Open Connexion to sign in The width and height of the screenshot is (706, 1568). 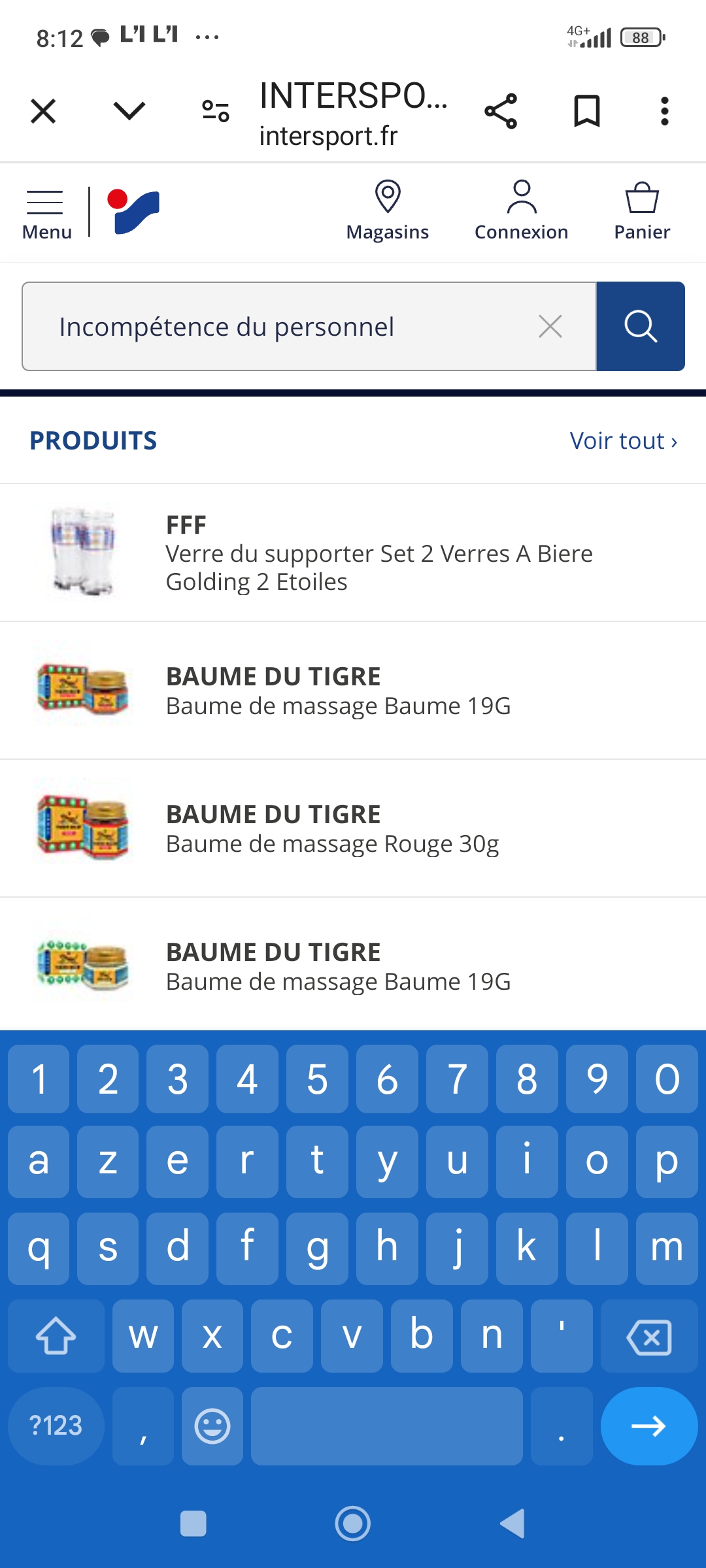pyautogui.click(x=521, y=212)
